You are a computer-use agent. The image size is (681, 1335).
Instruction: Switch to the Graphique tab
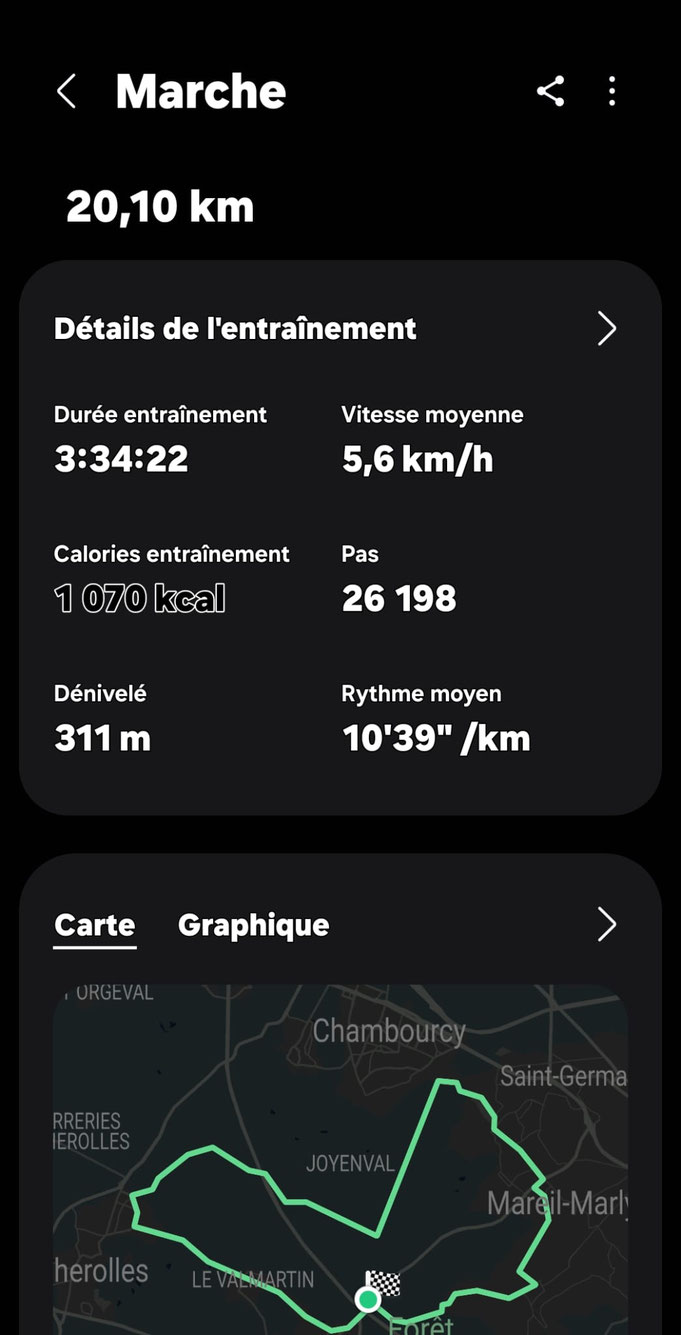tap(253, 925)
